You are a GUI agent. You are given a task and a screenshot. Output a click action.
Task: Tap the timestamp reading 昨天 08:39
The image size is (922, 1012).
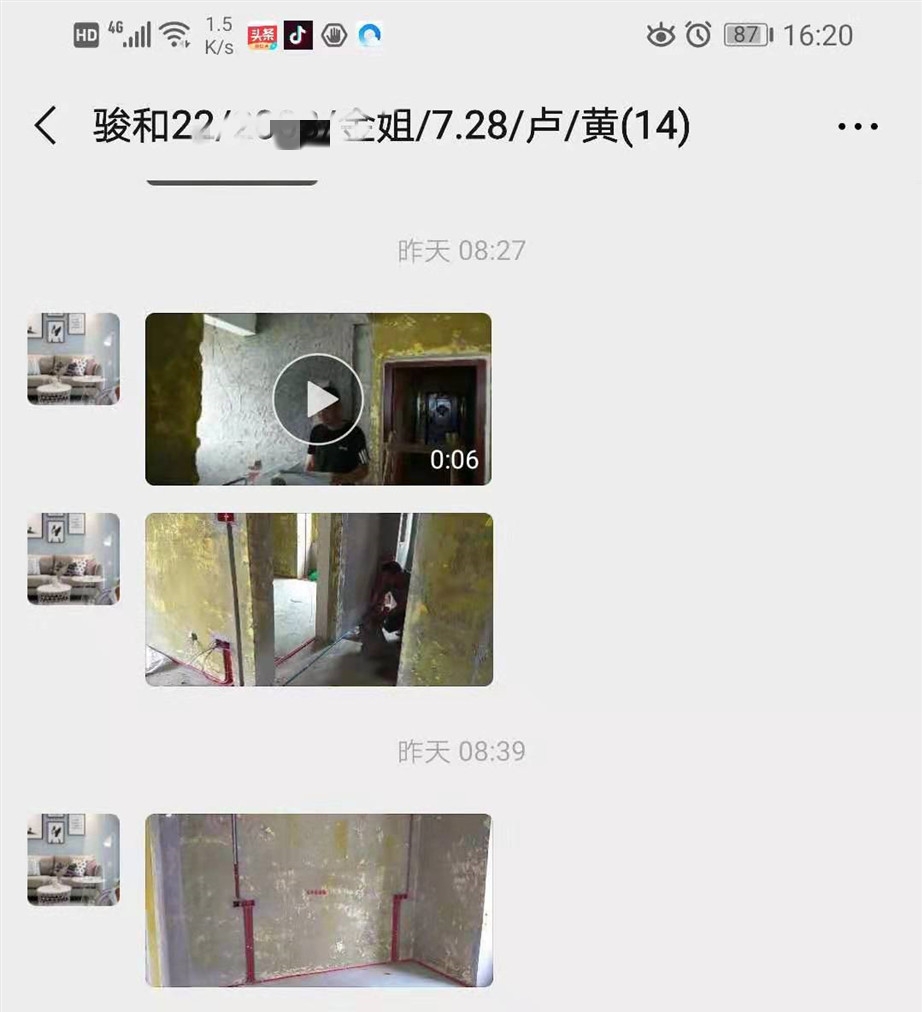[461, 750]
